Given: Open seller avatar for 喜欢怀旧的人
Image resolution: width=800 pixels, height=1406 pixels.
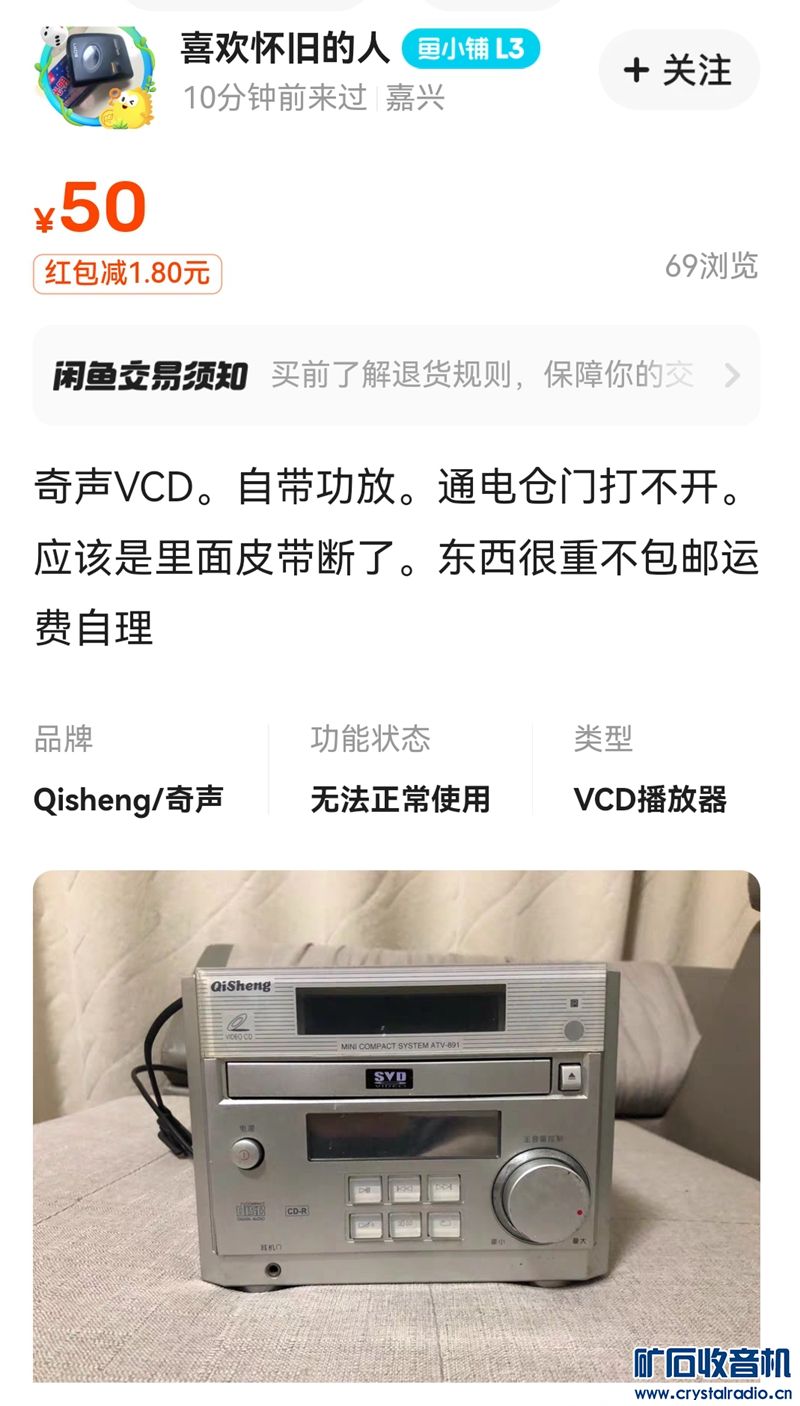Looking at the screenshot, I should [96, 78].
